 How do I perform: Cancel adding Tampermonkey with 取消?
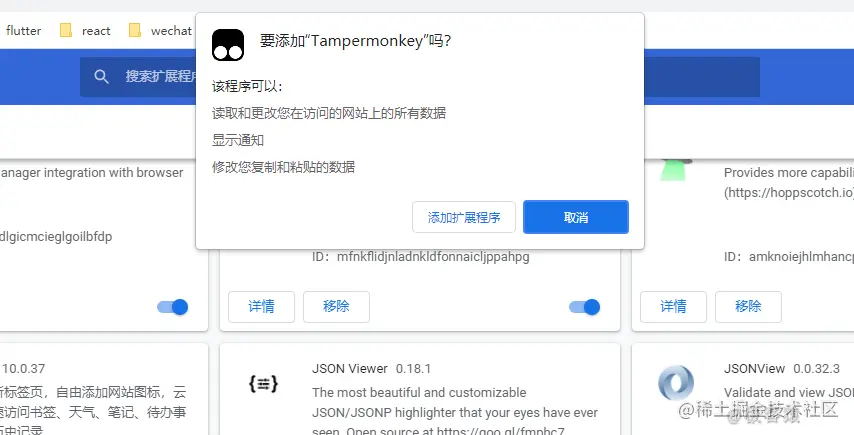coord(576,217)
